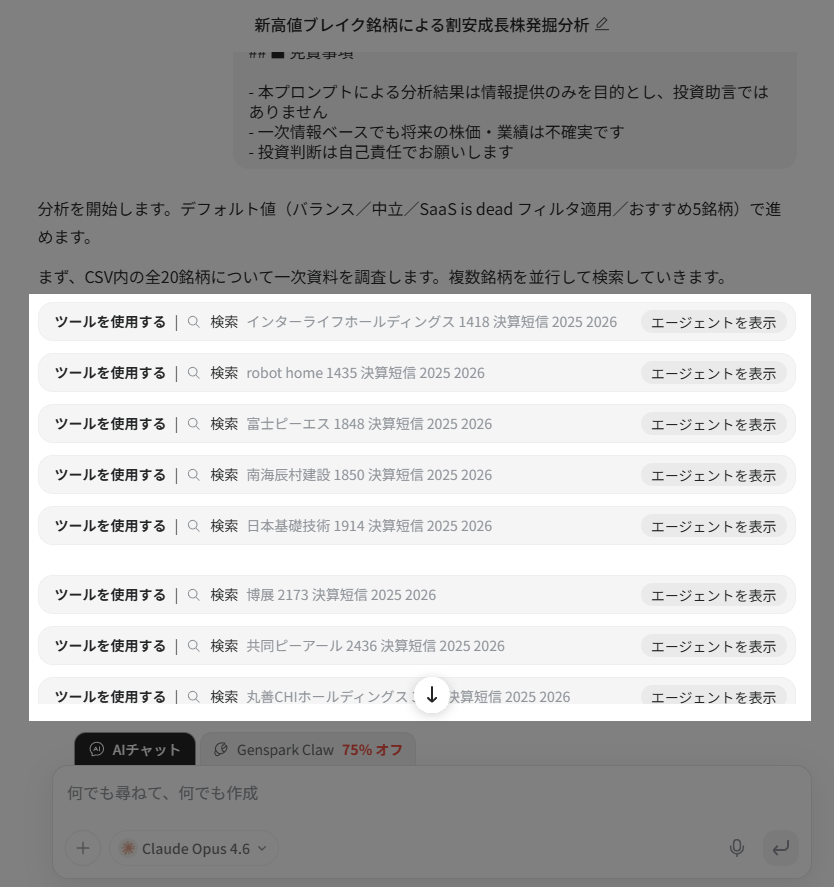Focus the message input field
The image size is (834, 887).
coord(400,793)
